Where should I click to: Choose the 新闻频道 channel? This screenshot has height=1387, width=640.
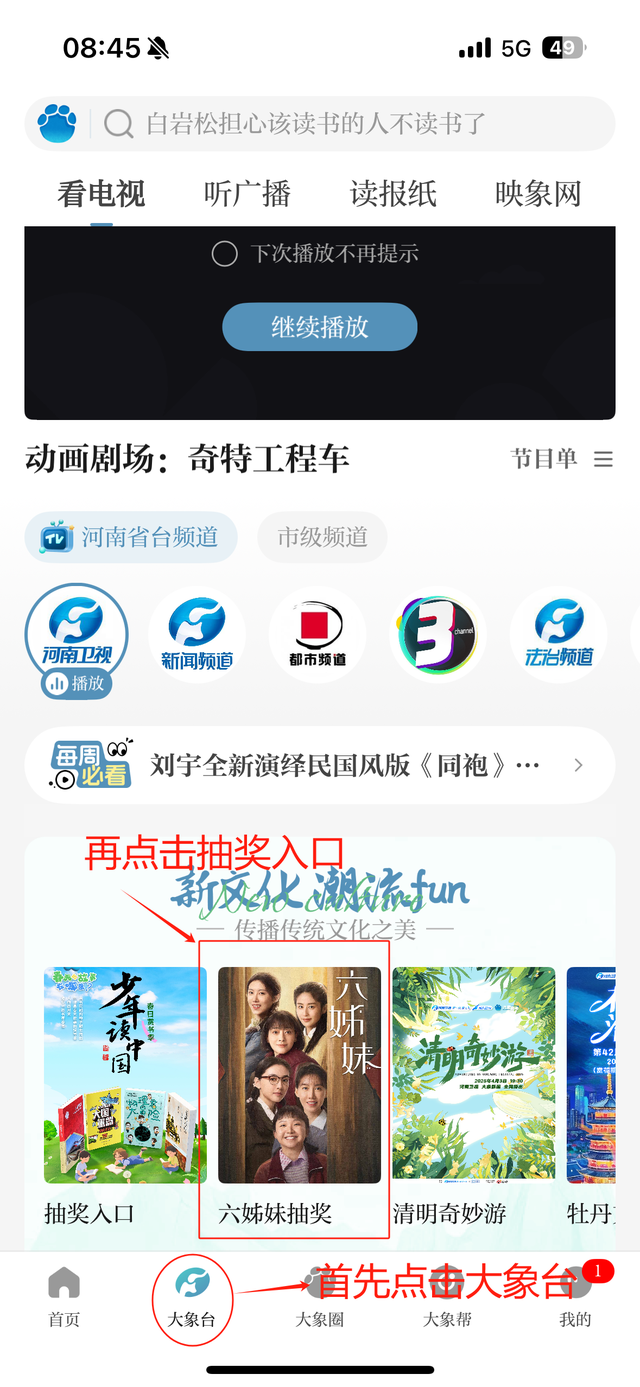(x=197, y=635)
